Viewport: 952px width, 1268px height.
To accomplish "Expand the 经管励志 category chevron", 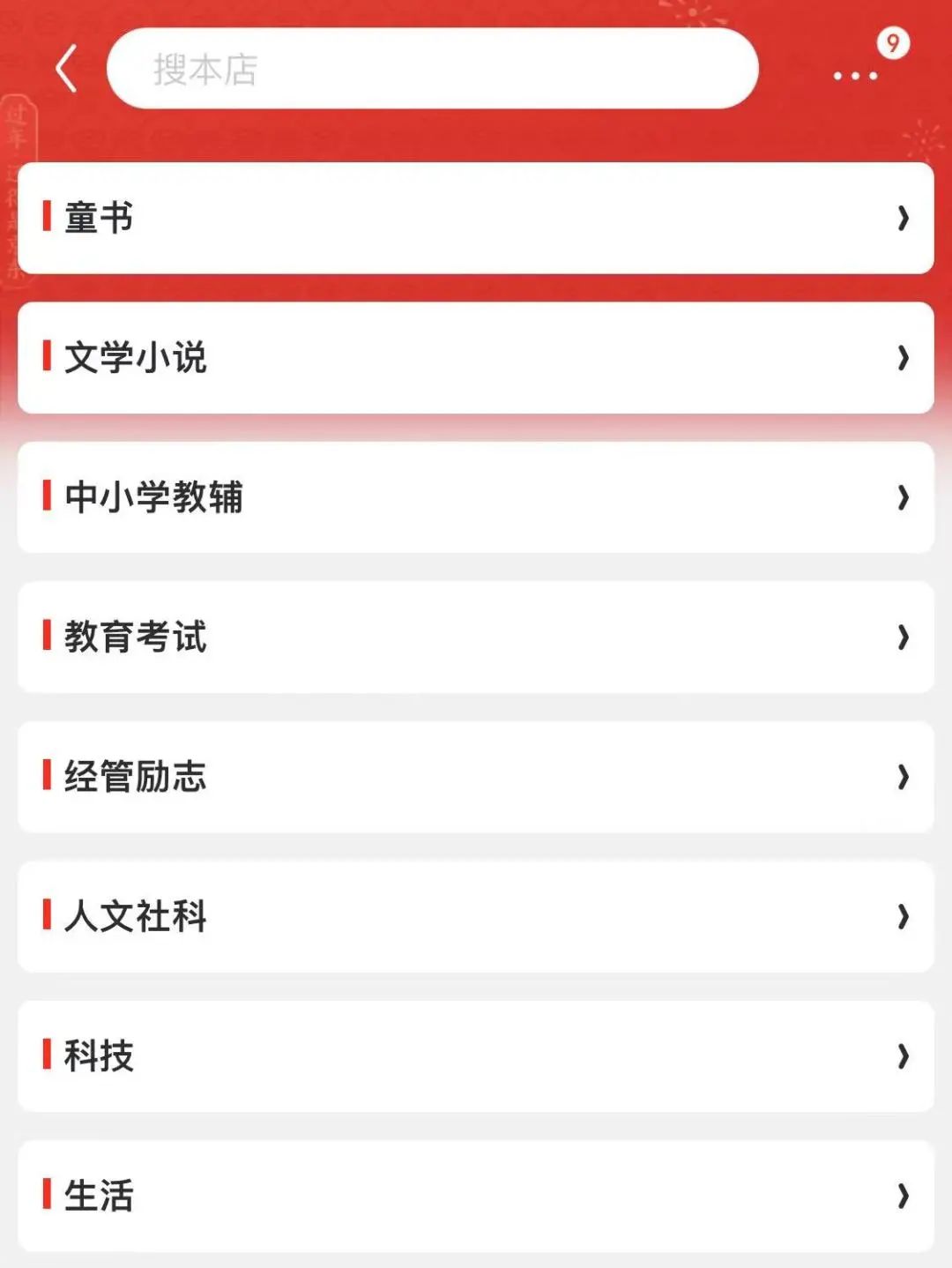I will [901, 777].
